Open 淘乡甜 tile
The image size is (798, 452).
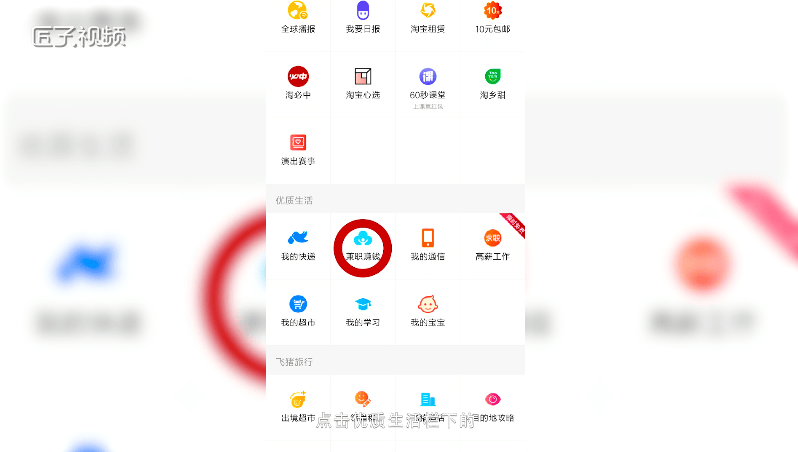pyautogui.click(x=492, y=81)
